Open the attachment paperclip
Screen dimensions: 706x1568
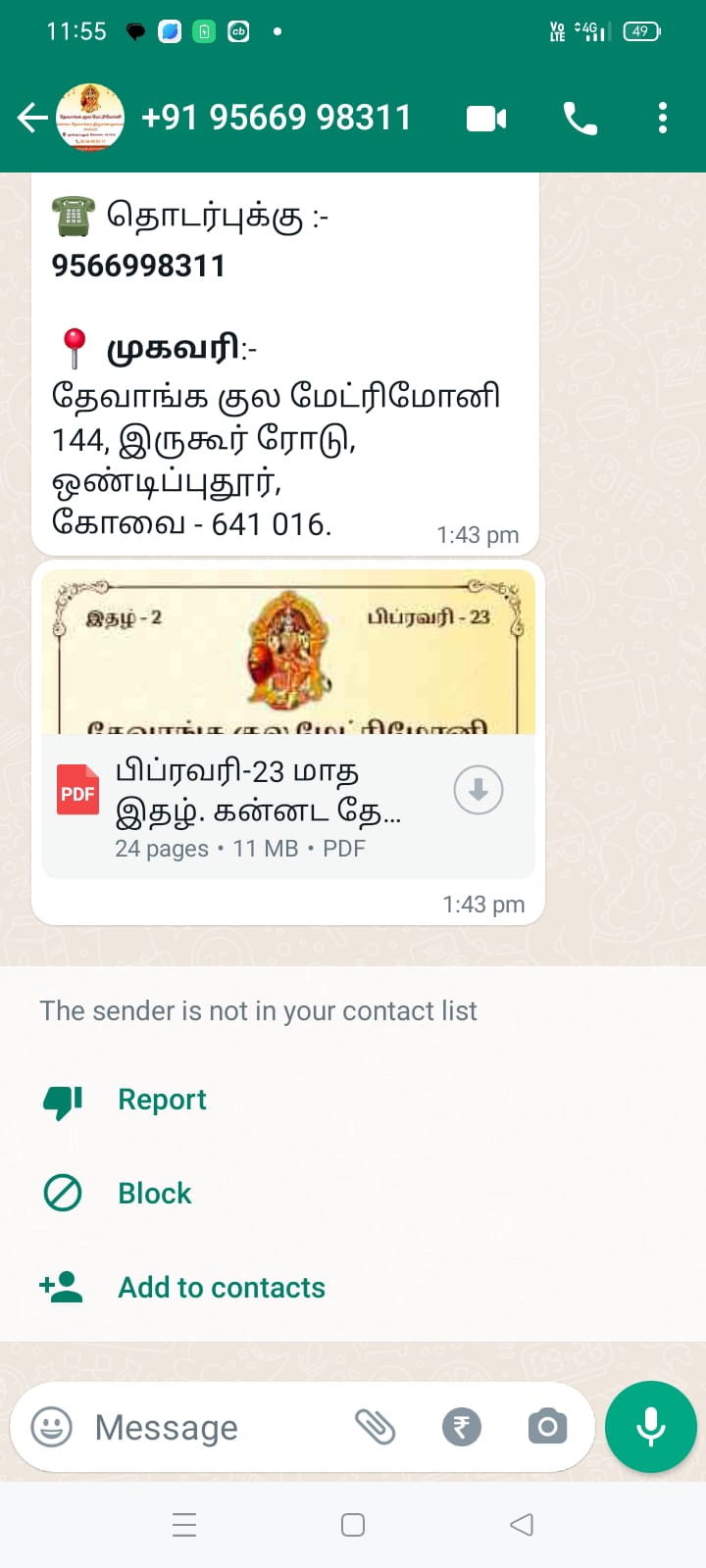pyautogui.click(x=375, y=1427)
